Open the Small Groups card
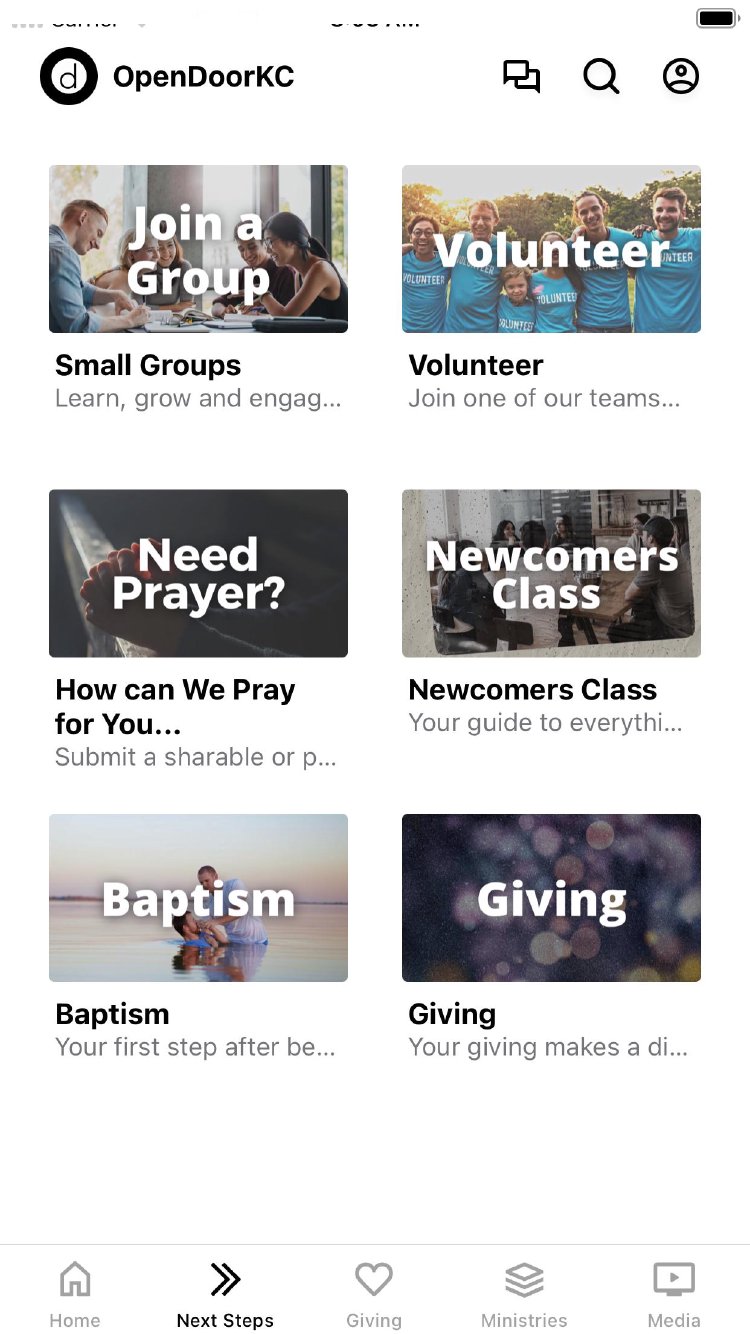This screenshot has height=1334, width=750. 198,249
